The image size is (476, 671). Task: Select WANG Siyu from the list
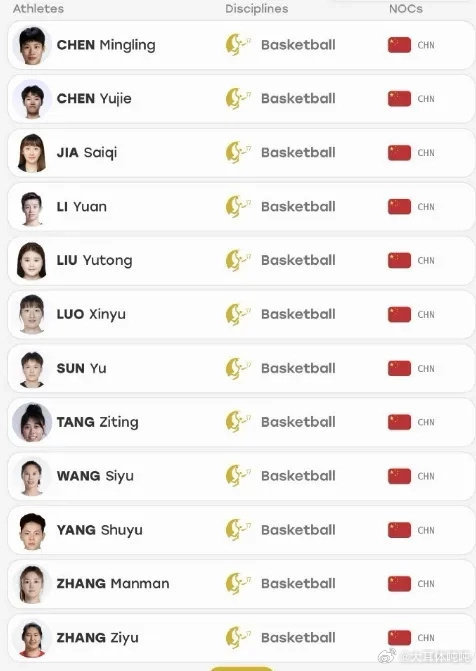(x=241, y=476)
